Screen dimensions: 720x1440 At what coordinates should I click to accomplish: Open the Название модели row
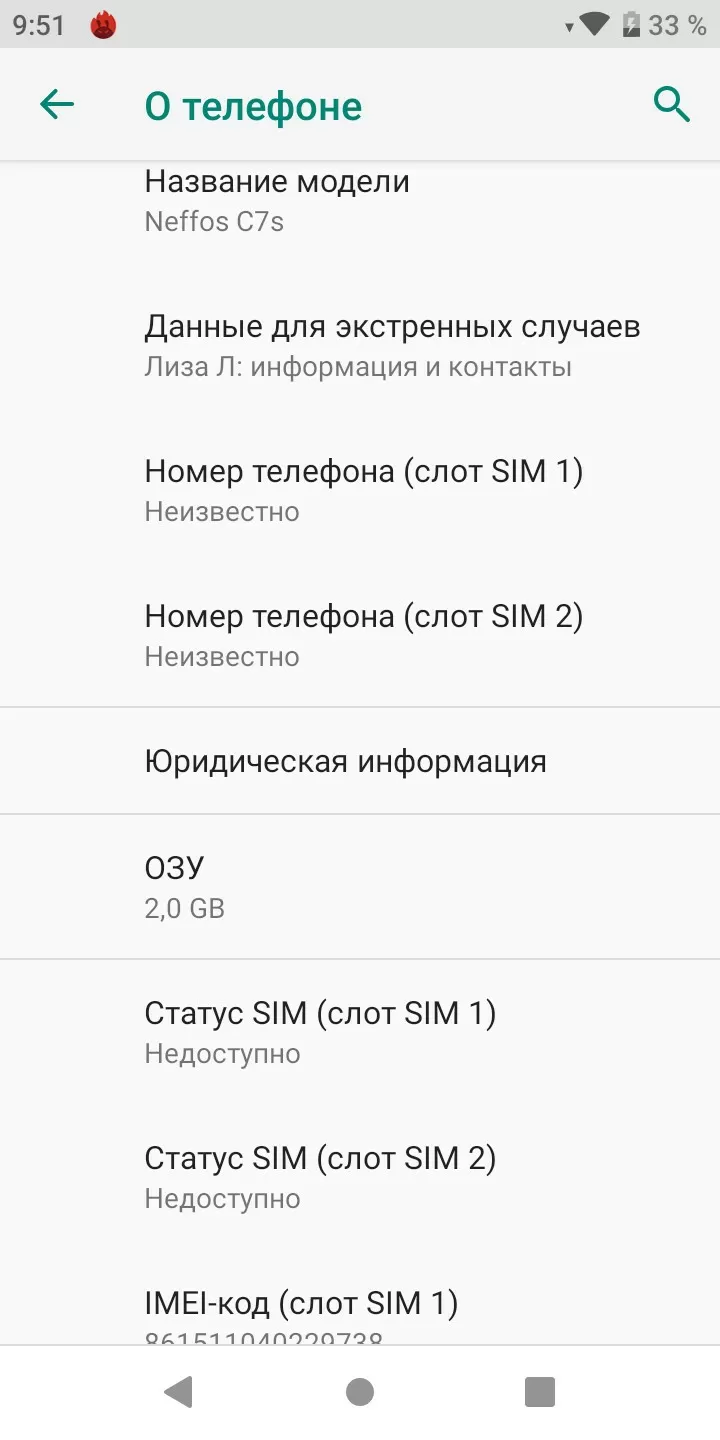(x=360, y=202)
